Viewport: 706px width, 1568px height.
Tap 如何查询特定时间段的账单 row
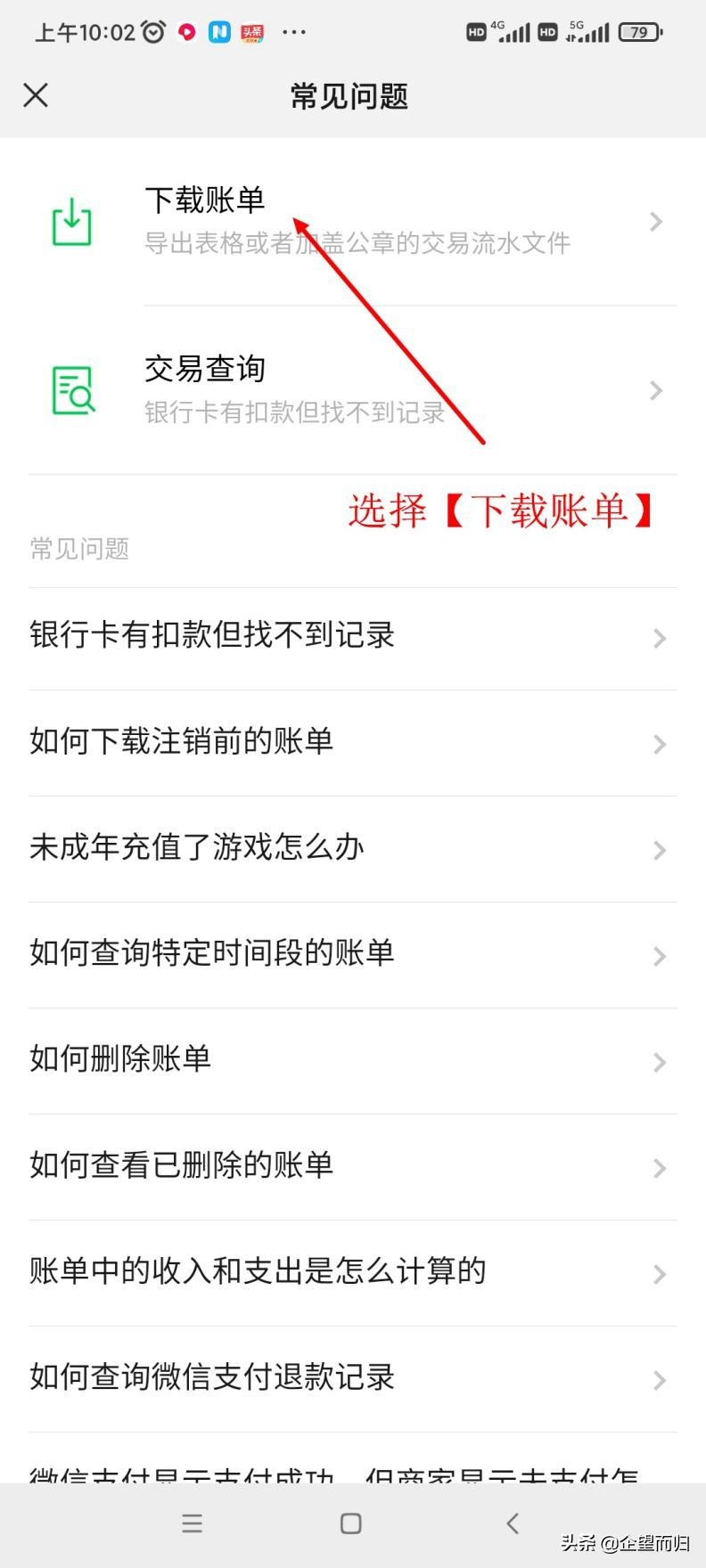coord(214,952)
